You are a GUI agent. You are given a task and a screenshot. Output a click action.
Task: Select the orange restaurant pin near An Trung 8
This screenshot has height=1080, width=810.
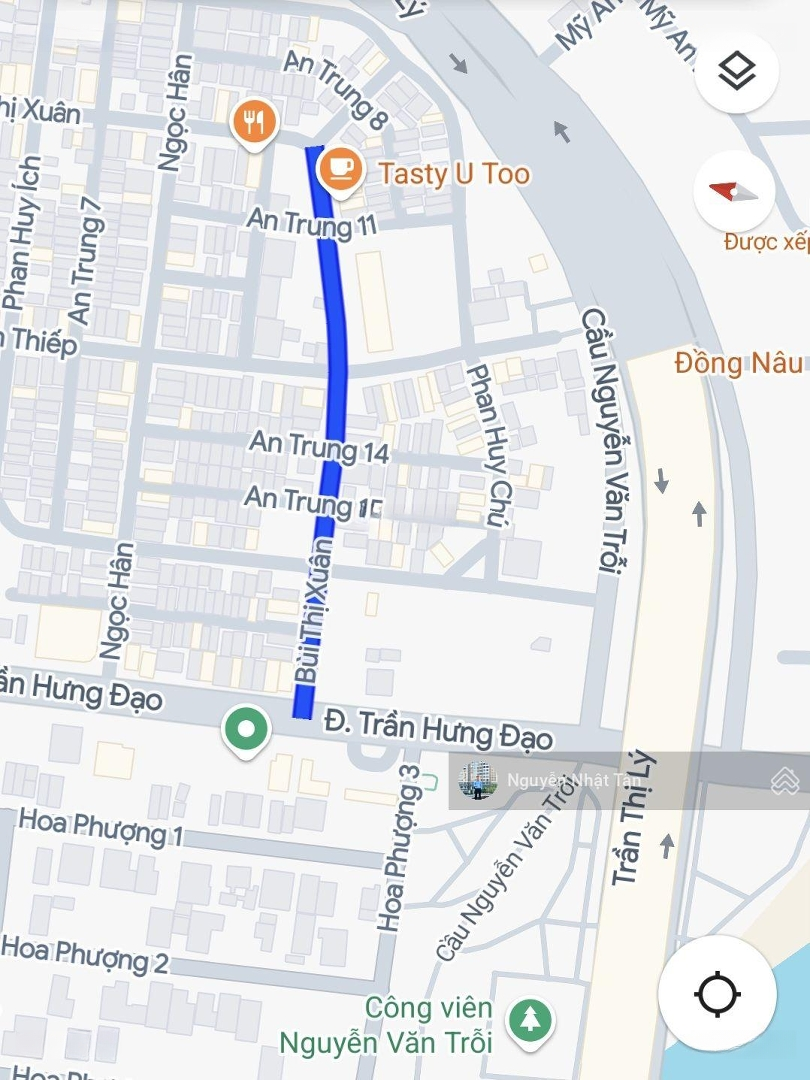click(254, 123)
